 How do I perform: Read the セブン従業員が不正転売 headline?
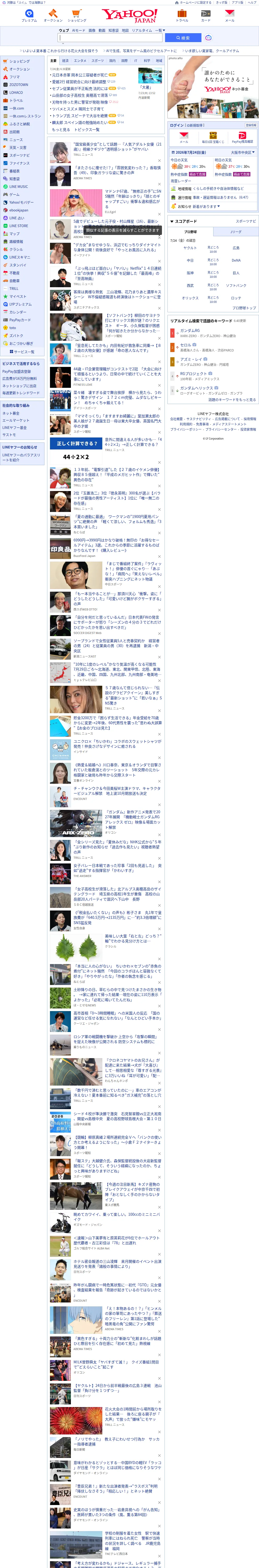point(79,88)
